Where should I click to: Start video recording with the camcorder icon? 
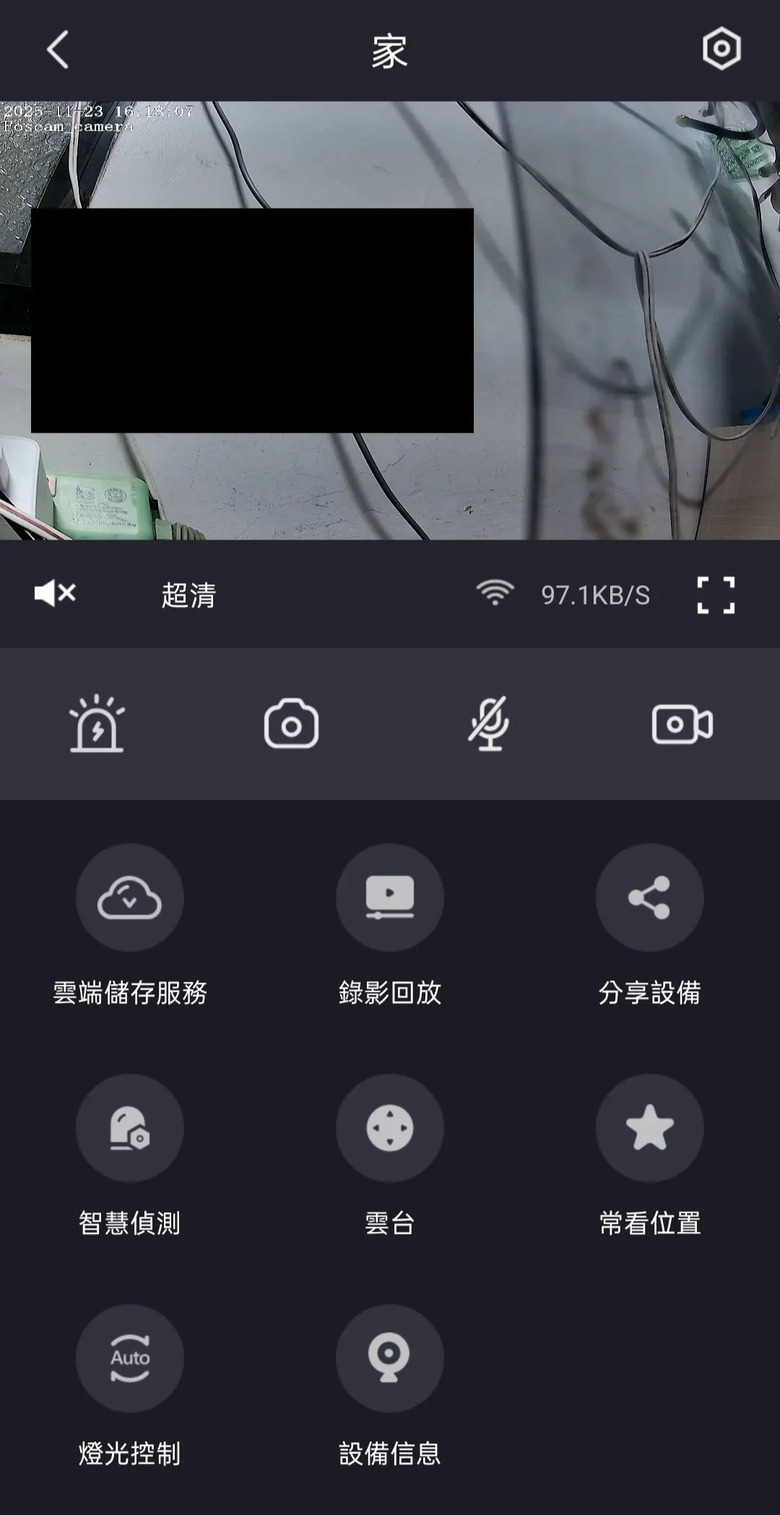pos(681,725)
